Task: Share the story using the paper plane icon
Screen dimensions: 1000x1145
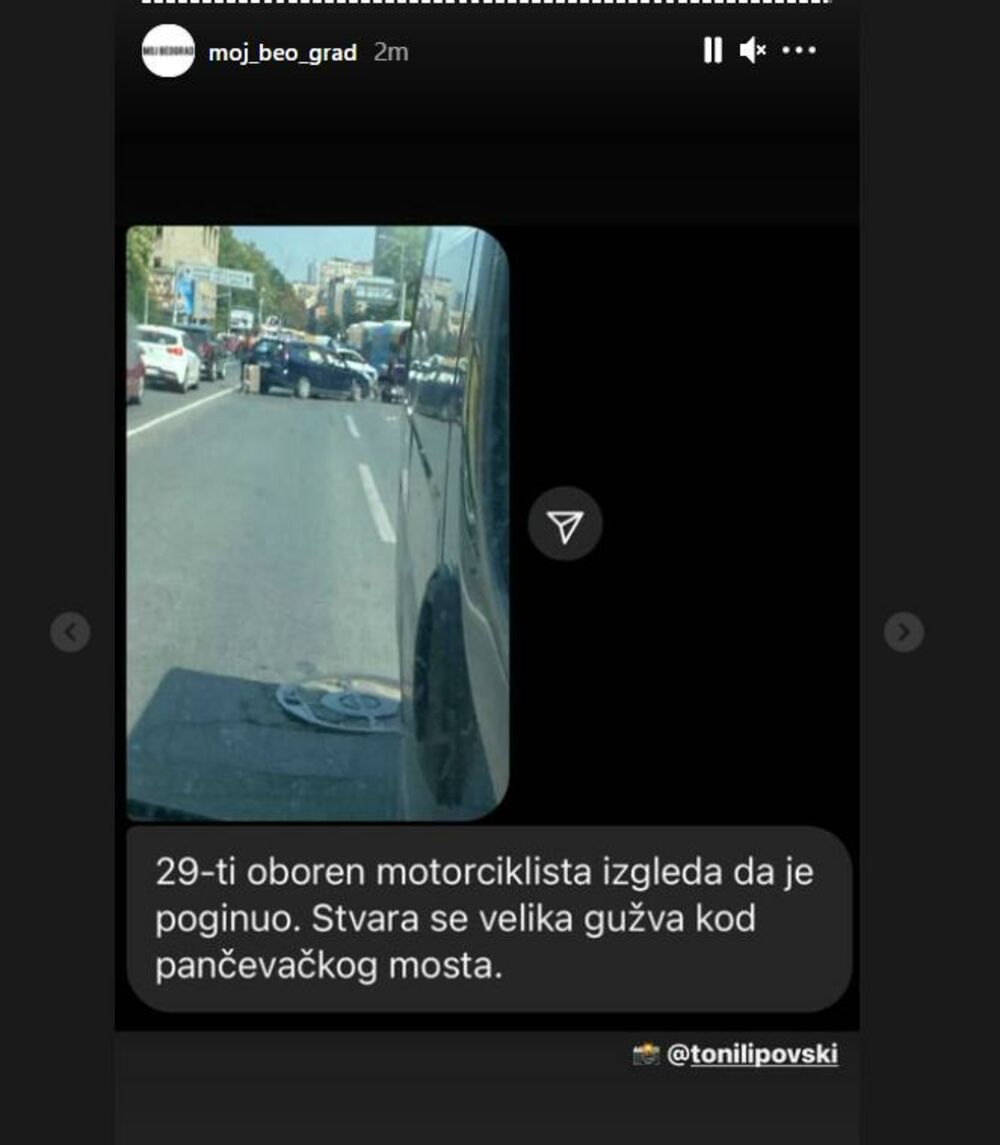Action: (x=565, y=523)
